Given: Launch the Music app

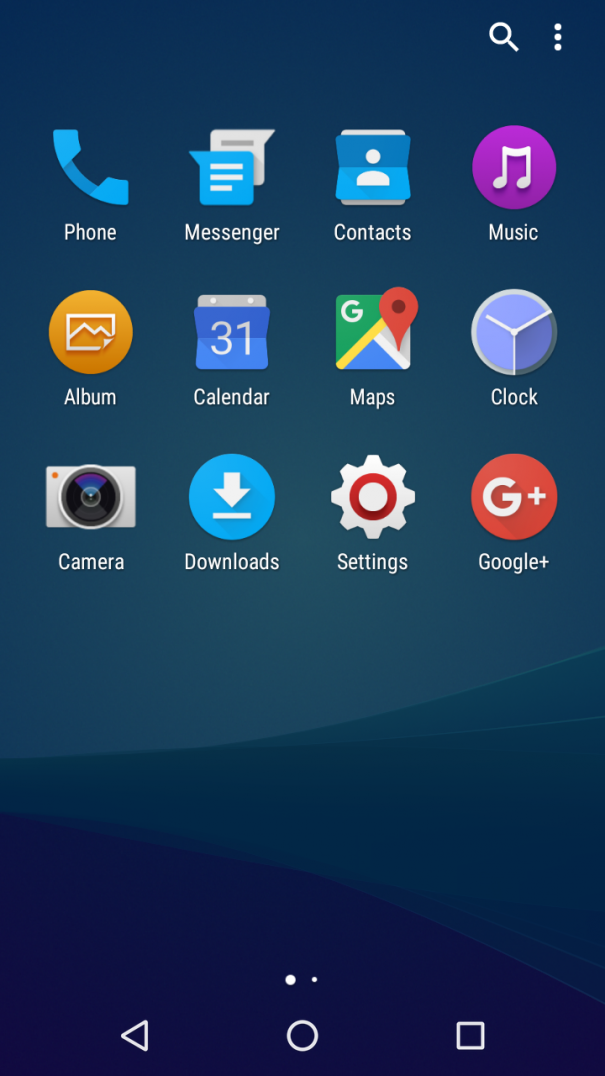Looking at the screenshot, I should tap(514, 168).
